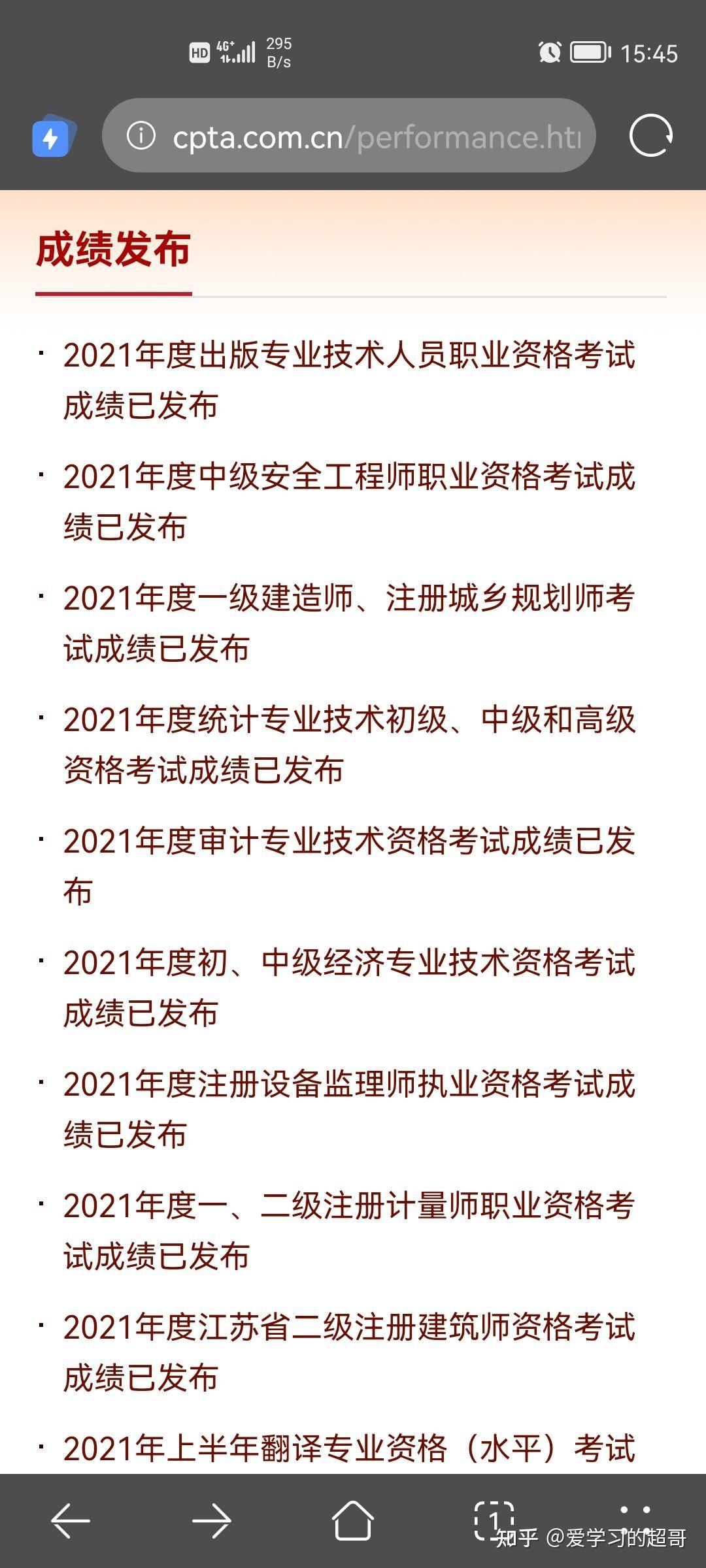
Task: Open 一级建造师、注册城乡规划师考试成绩 link
Action: [349, 623]
